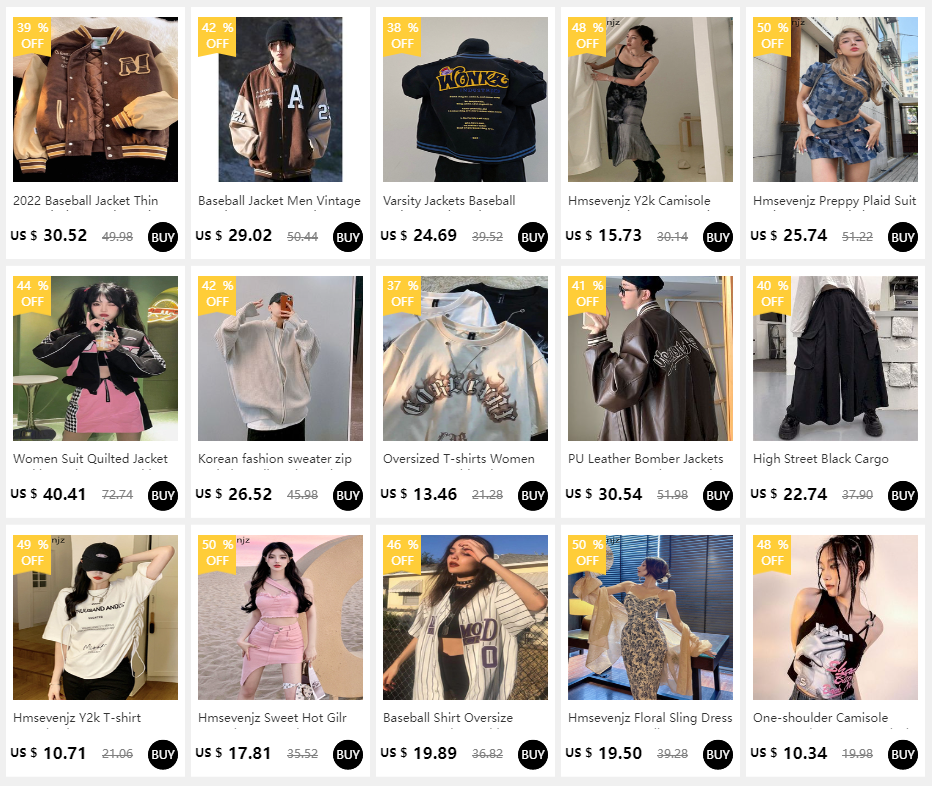Tap BUY for PU Leather Bomber Jackets

718,495
